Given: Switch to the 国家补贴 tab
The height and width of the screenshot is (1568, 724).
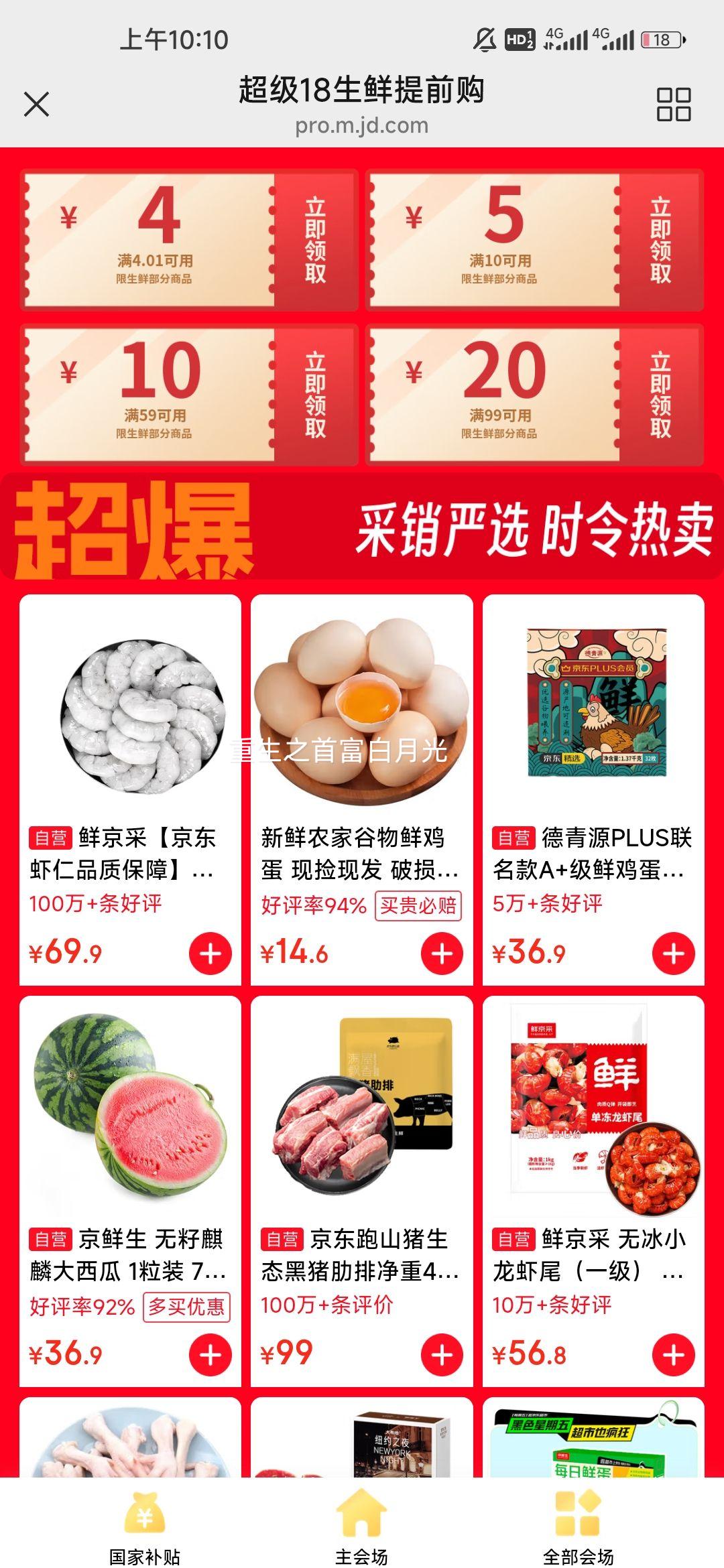Looking at the screenshot, I should tap(145, 1528).
